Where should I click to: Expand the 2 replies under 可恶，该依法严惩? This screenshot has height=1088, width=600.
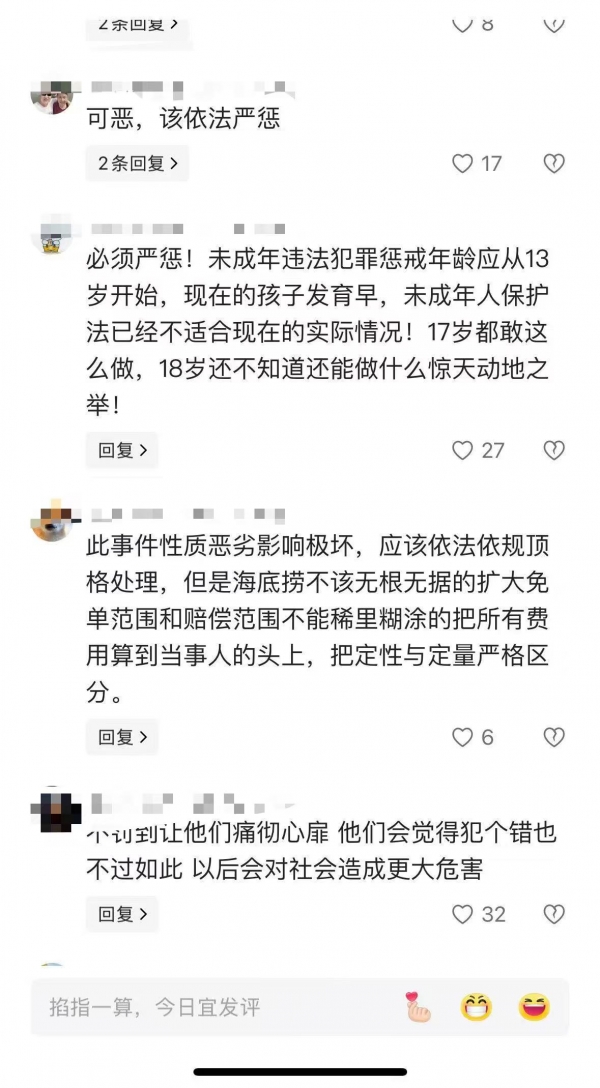[x=137, y=163]
